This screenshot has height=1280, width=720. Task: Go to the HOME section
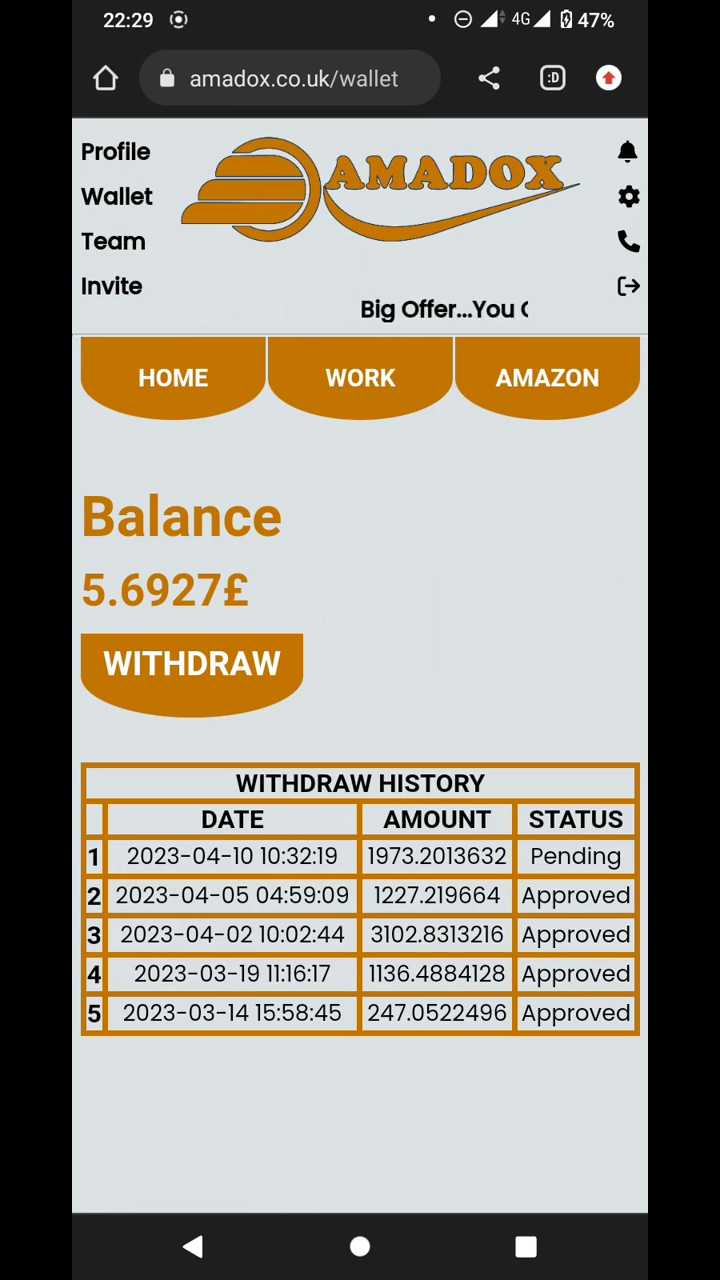(x=173, y=378)
